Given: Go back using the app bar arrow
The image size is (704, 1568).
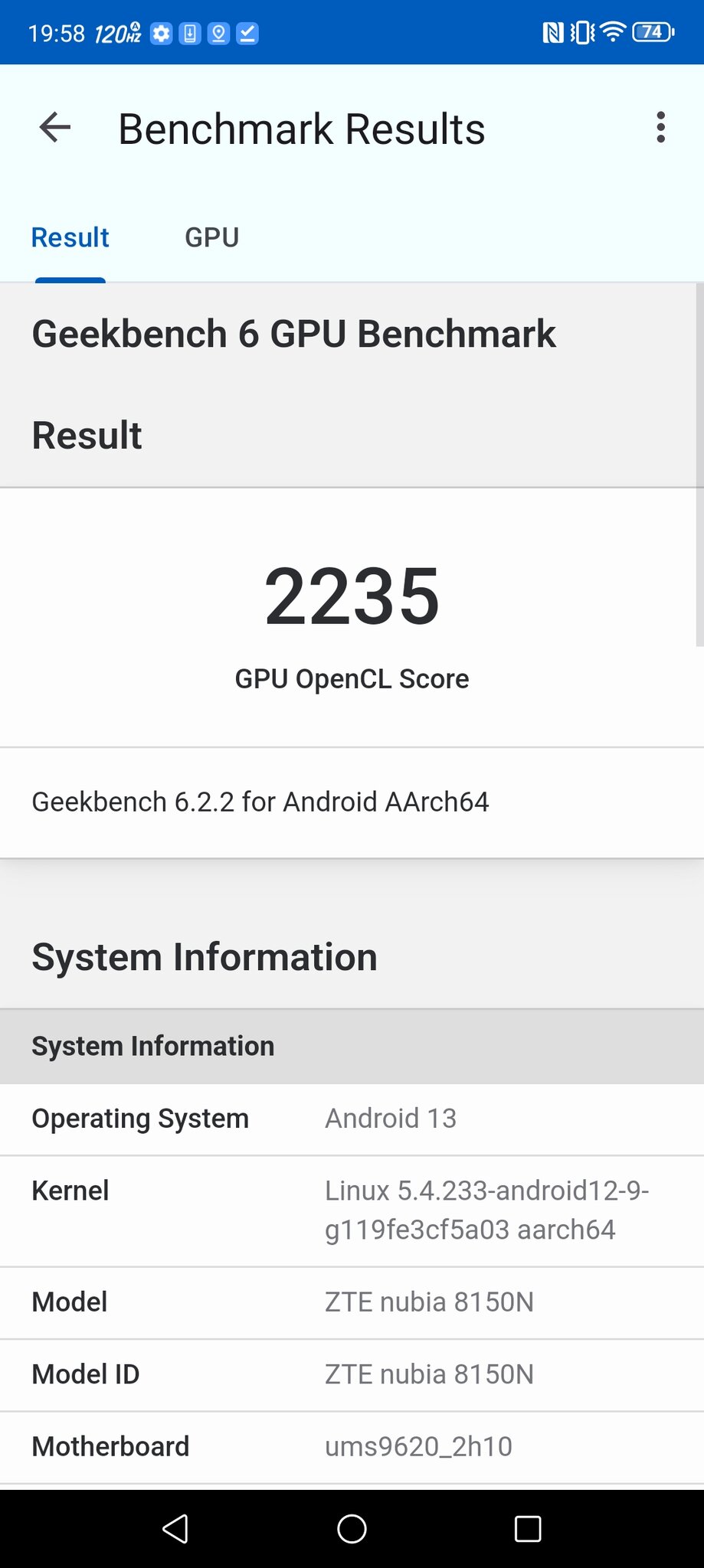Looking at the screenshot, I should pos(55,127).
